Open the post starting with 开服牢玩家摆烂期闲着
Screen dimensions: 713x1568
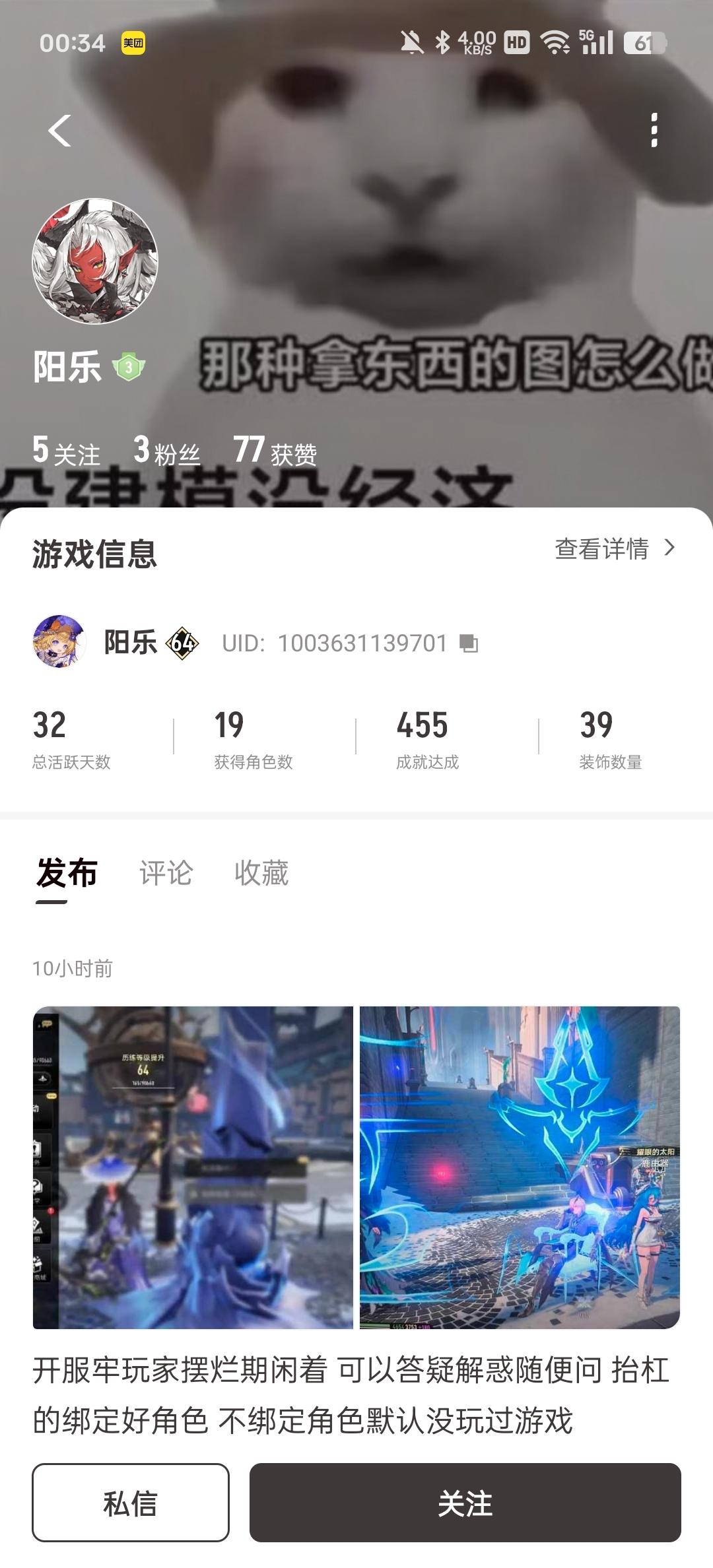tap(350, 1395)
